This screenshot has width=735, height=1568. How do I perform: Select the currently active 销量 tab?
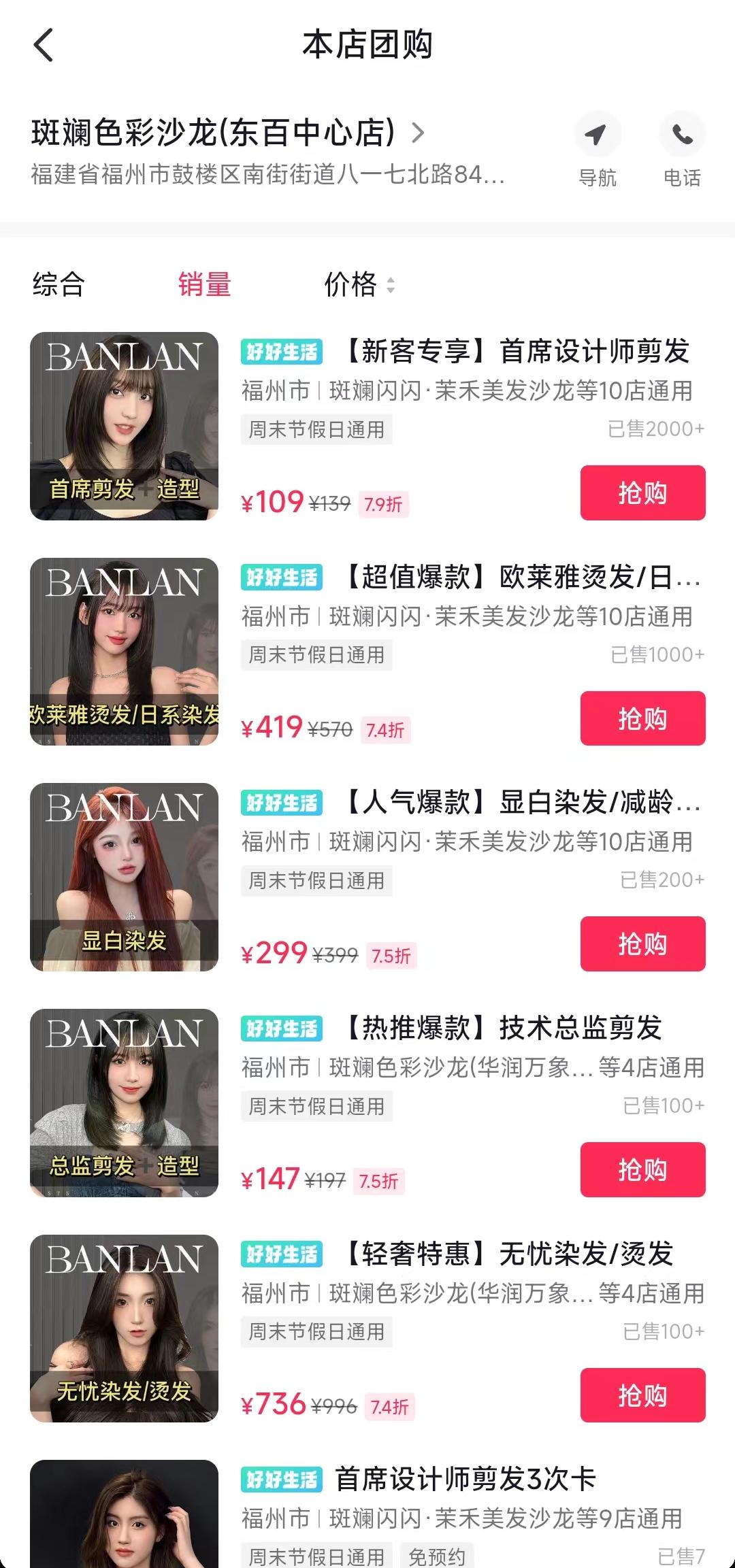[205, 286]
